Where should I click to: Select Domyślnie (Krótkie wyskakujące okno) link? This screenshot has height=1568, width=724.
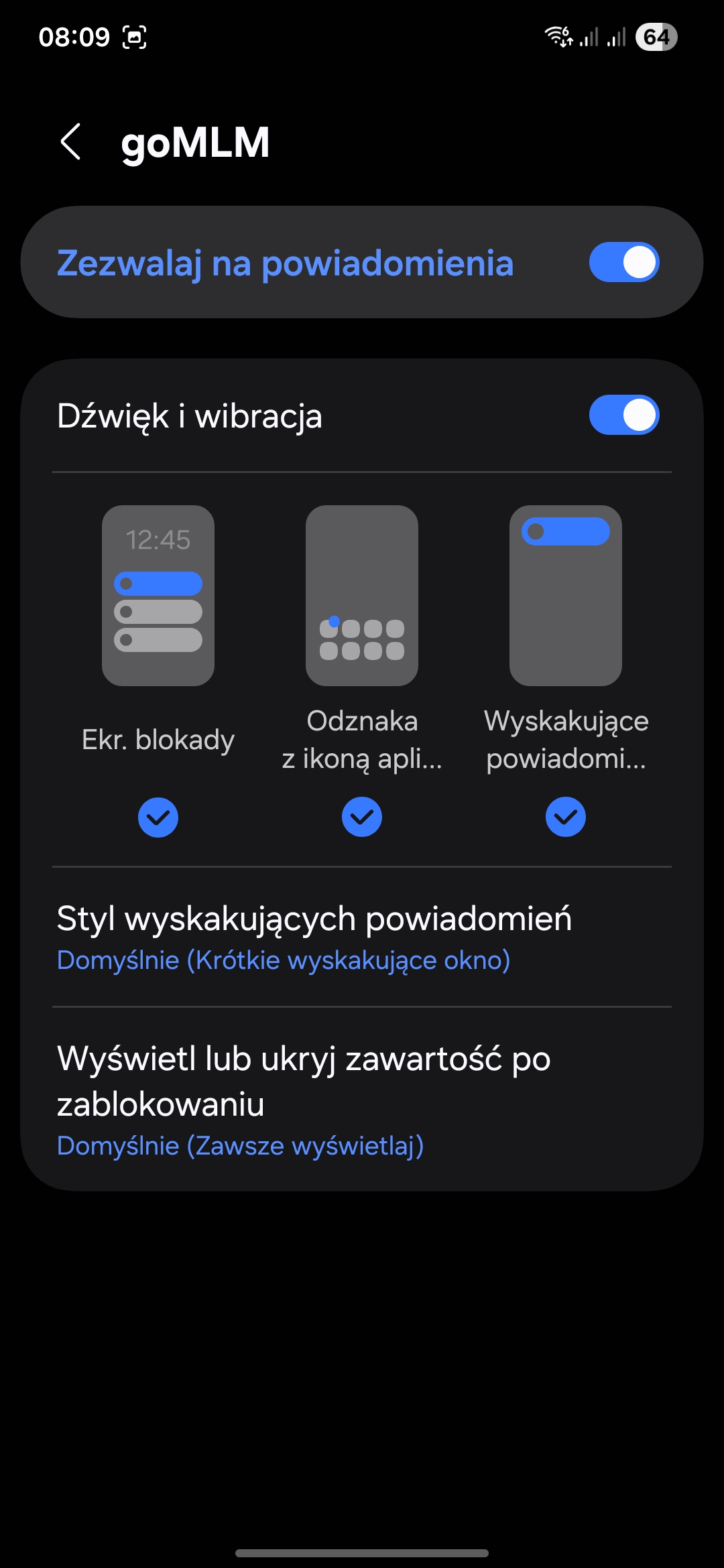point(283,960)
